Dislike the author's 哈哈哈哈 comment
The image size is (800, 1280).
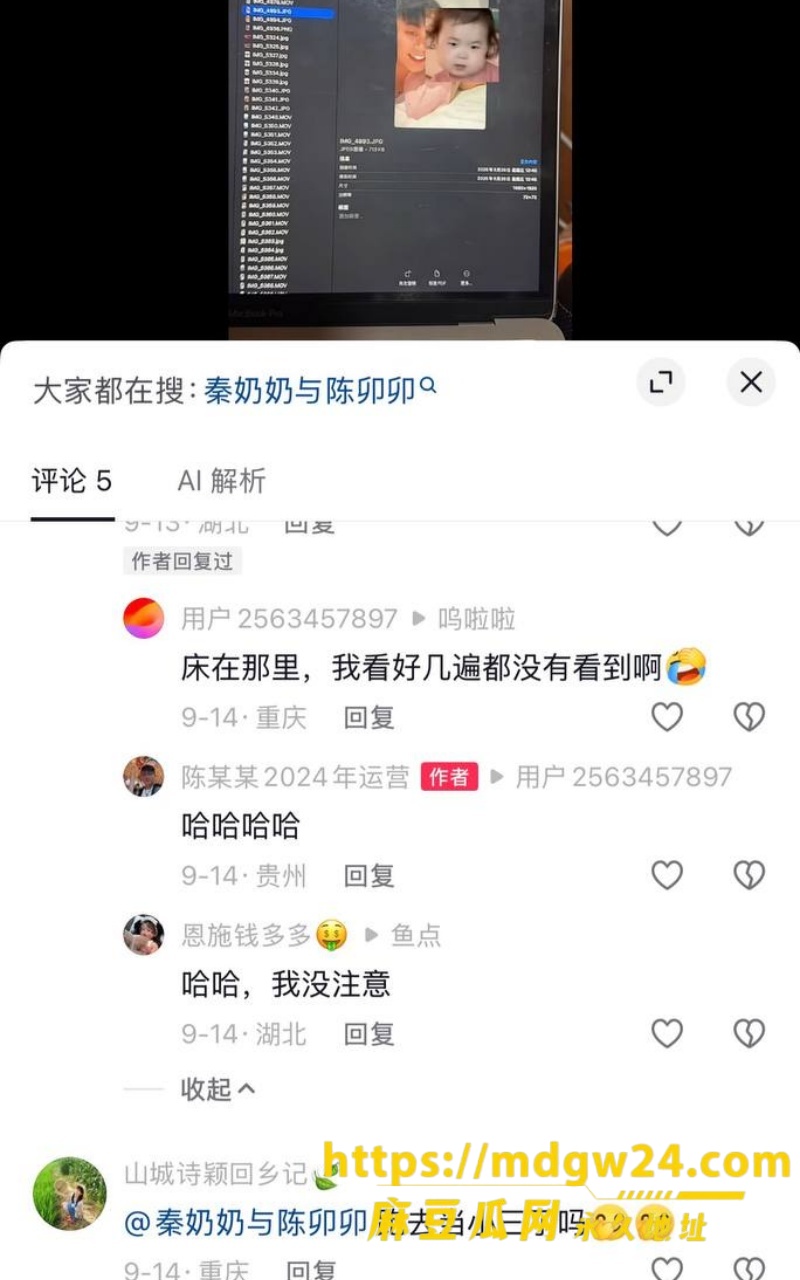pyautogui.click(x=749, y=875)
